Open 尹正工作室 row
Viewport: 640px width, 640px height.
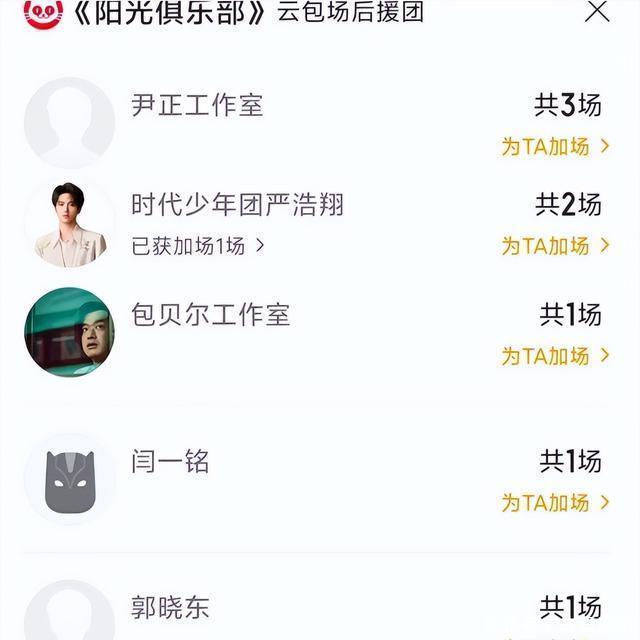tap(197, 105)
